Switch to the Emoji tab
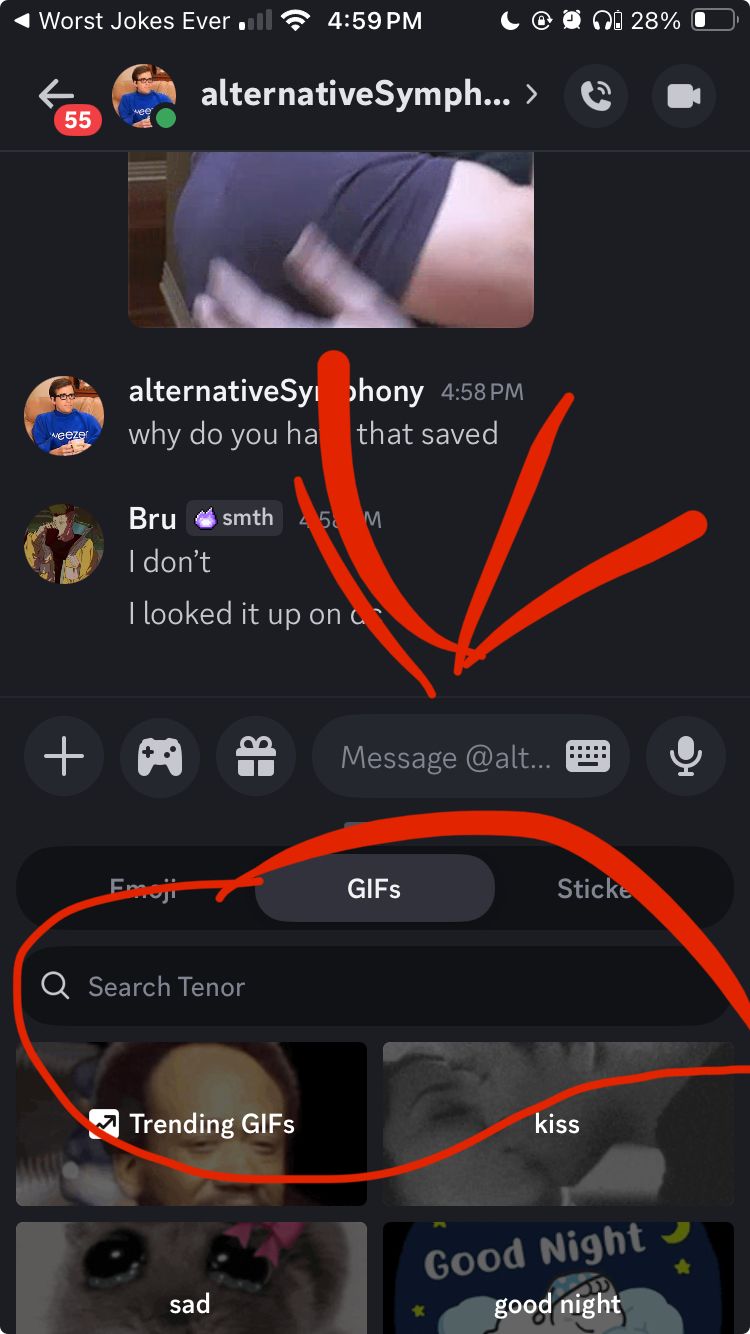Screen dimensions: 750x1334 point(143,888)
